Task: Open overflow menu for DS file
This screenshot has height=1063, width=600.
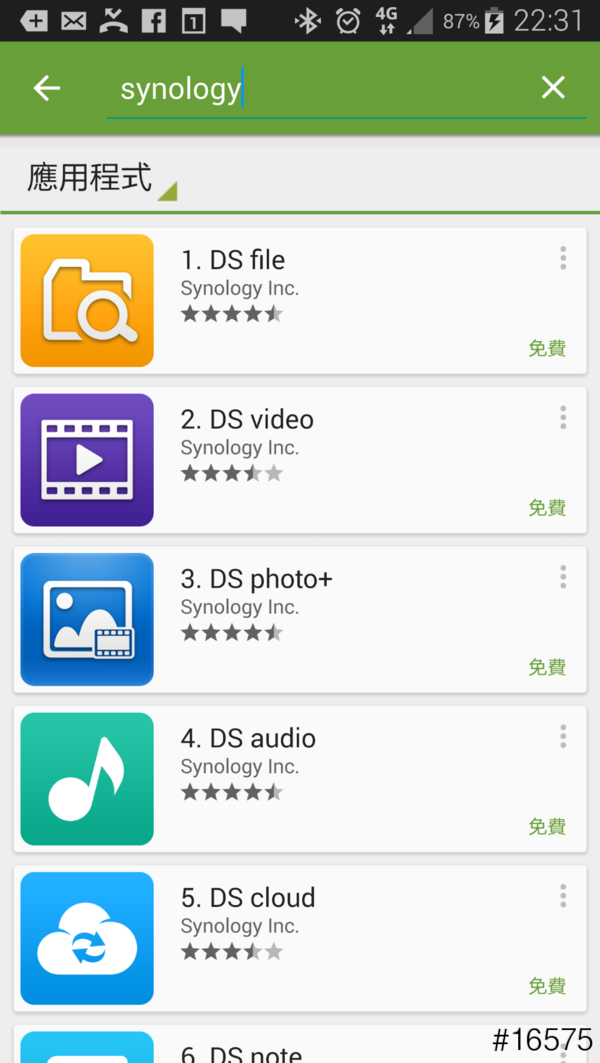Action: point(563,258)
